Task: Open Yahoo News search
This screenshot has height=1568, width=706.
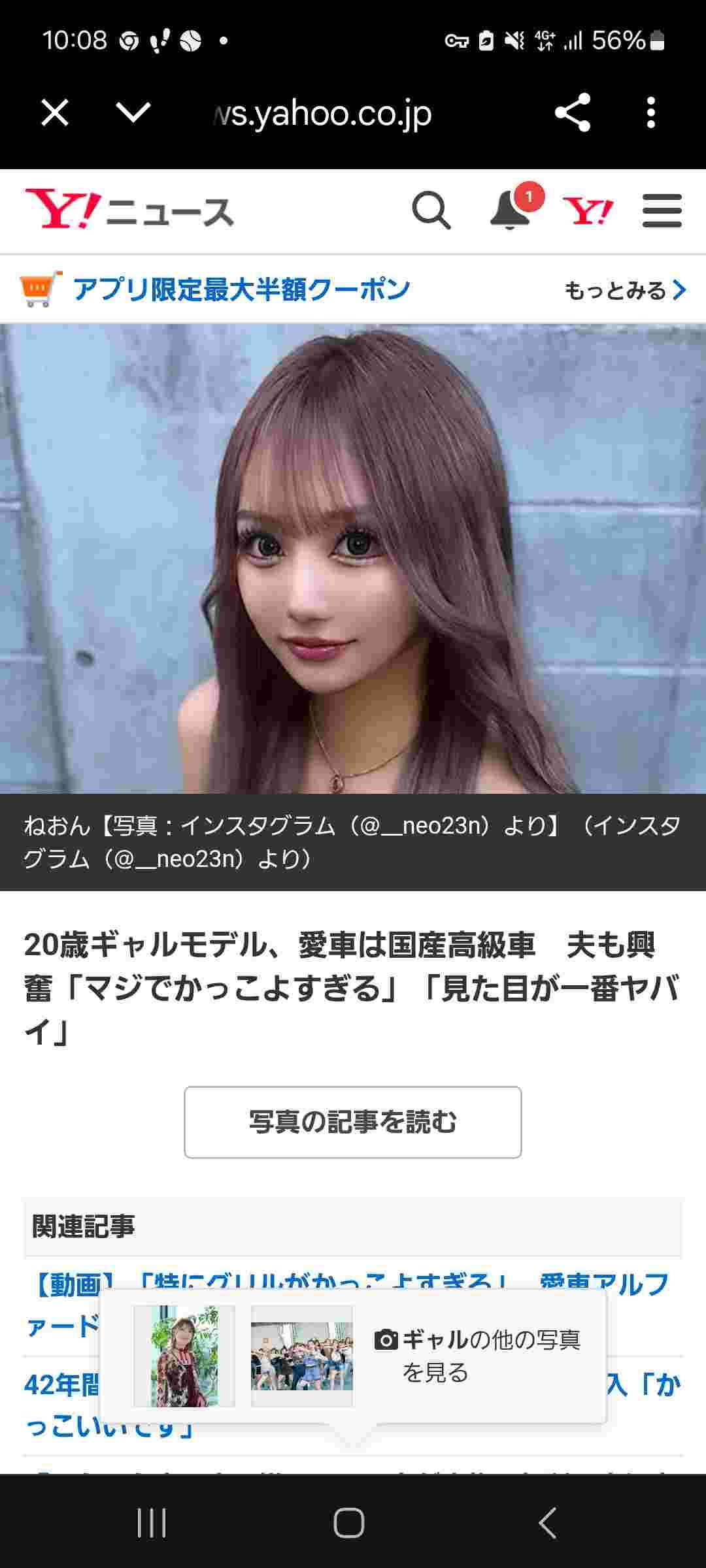Action: [431, 211]
